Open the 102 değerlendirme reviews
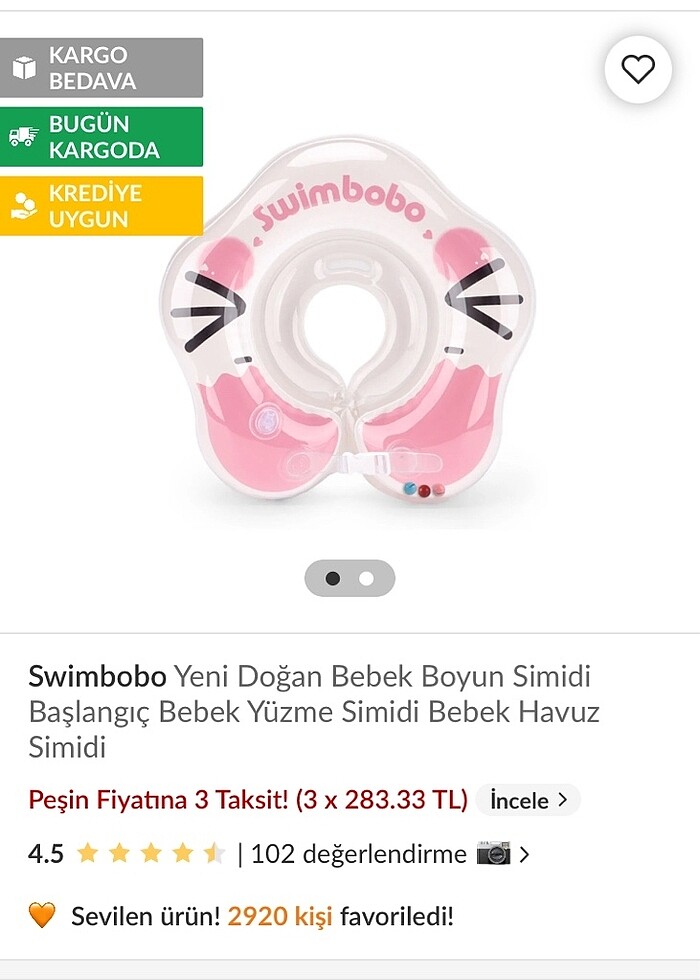The width and height of the screenshot is (700, 980). coord(358,854)
